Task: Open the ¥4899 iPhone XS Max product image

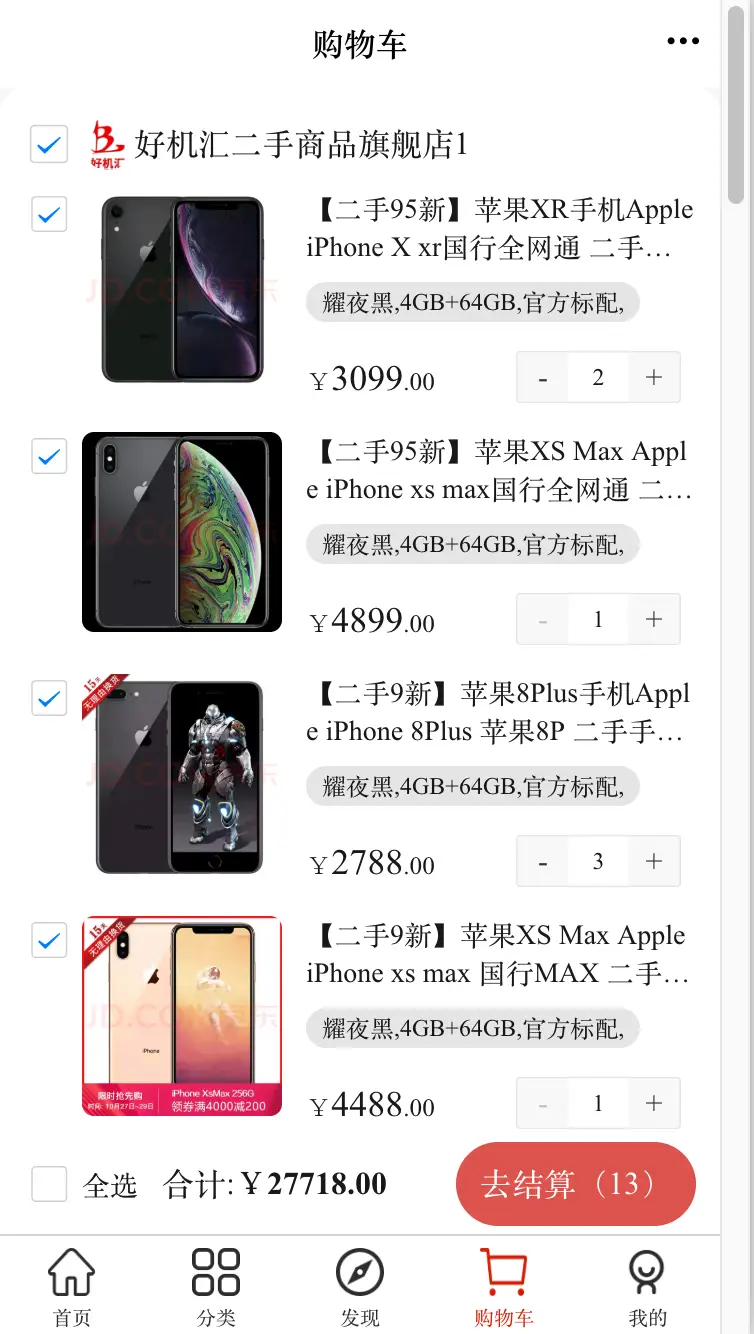Action: coord(182,532)
